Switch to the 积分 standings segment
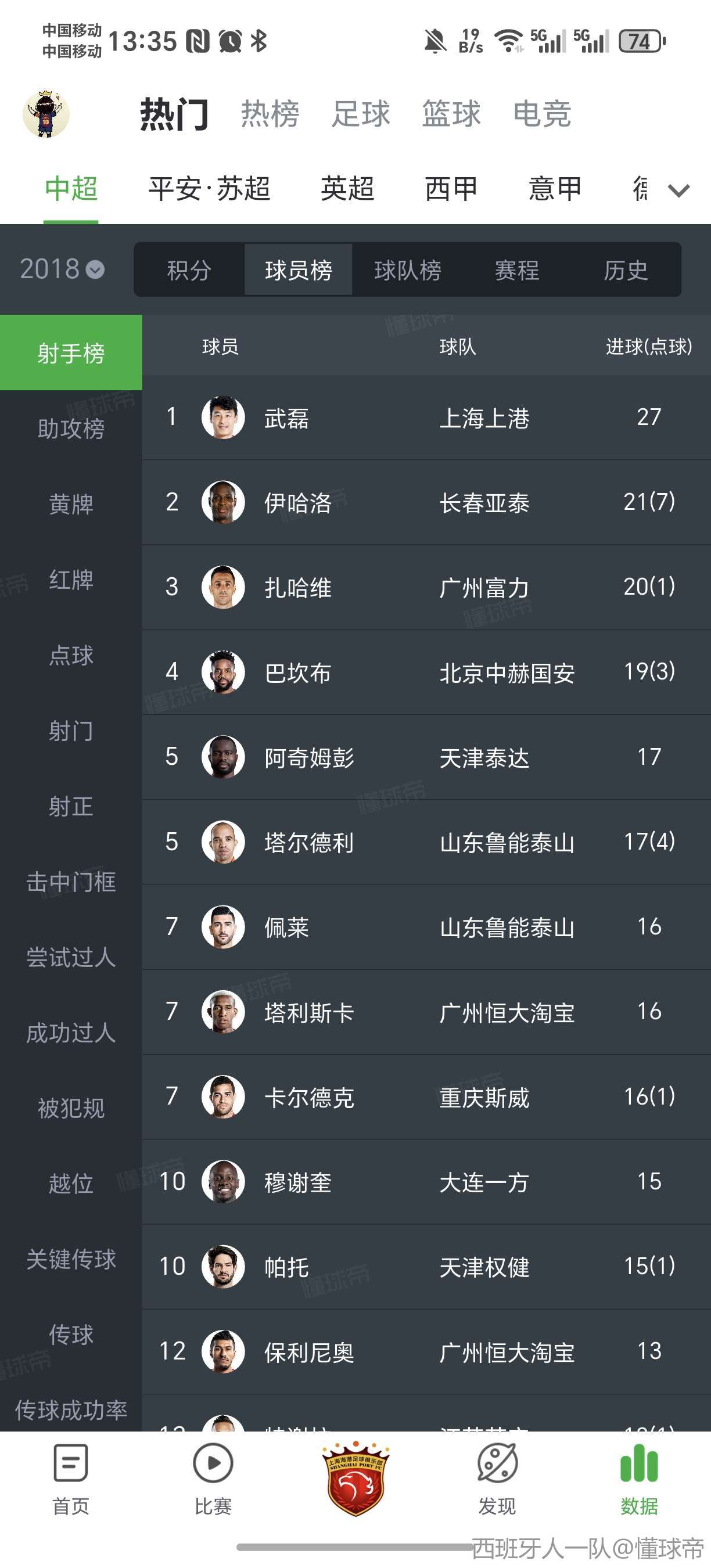711x1568 pixels. coord(189,269)
